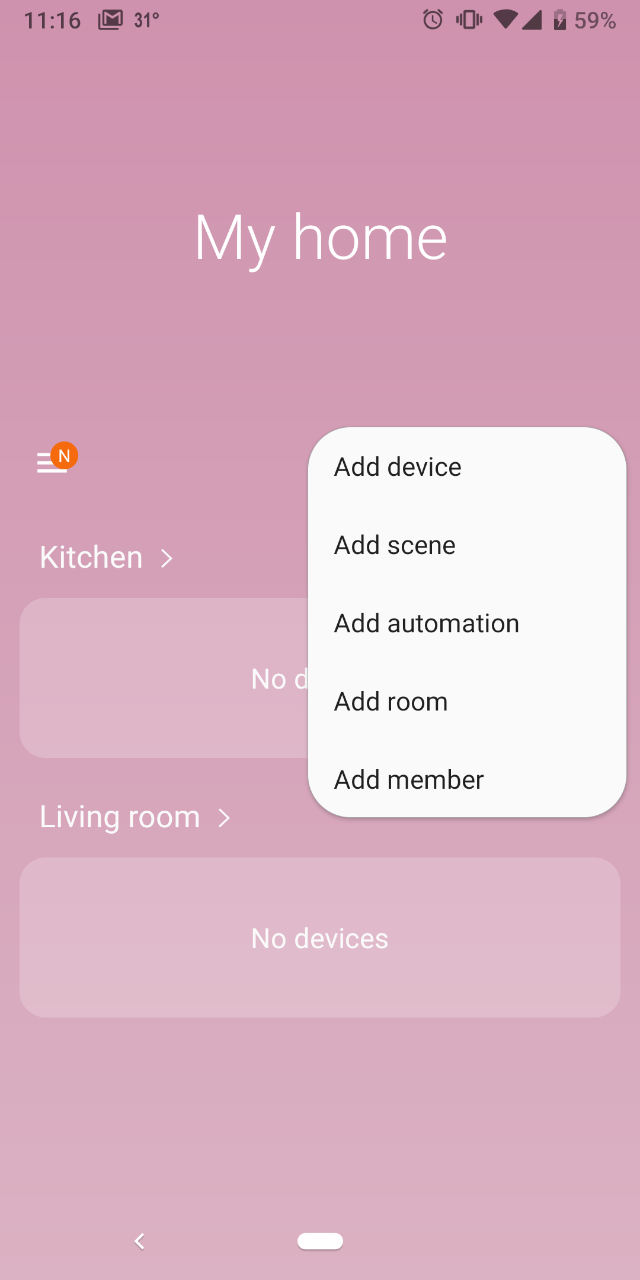Select Add device from the menu
640x1280 pixels.
467,467
